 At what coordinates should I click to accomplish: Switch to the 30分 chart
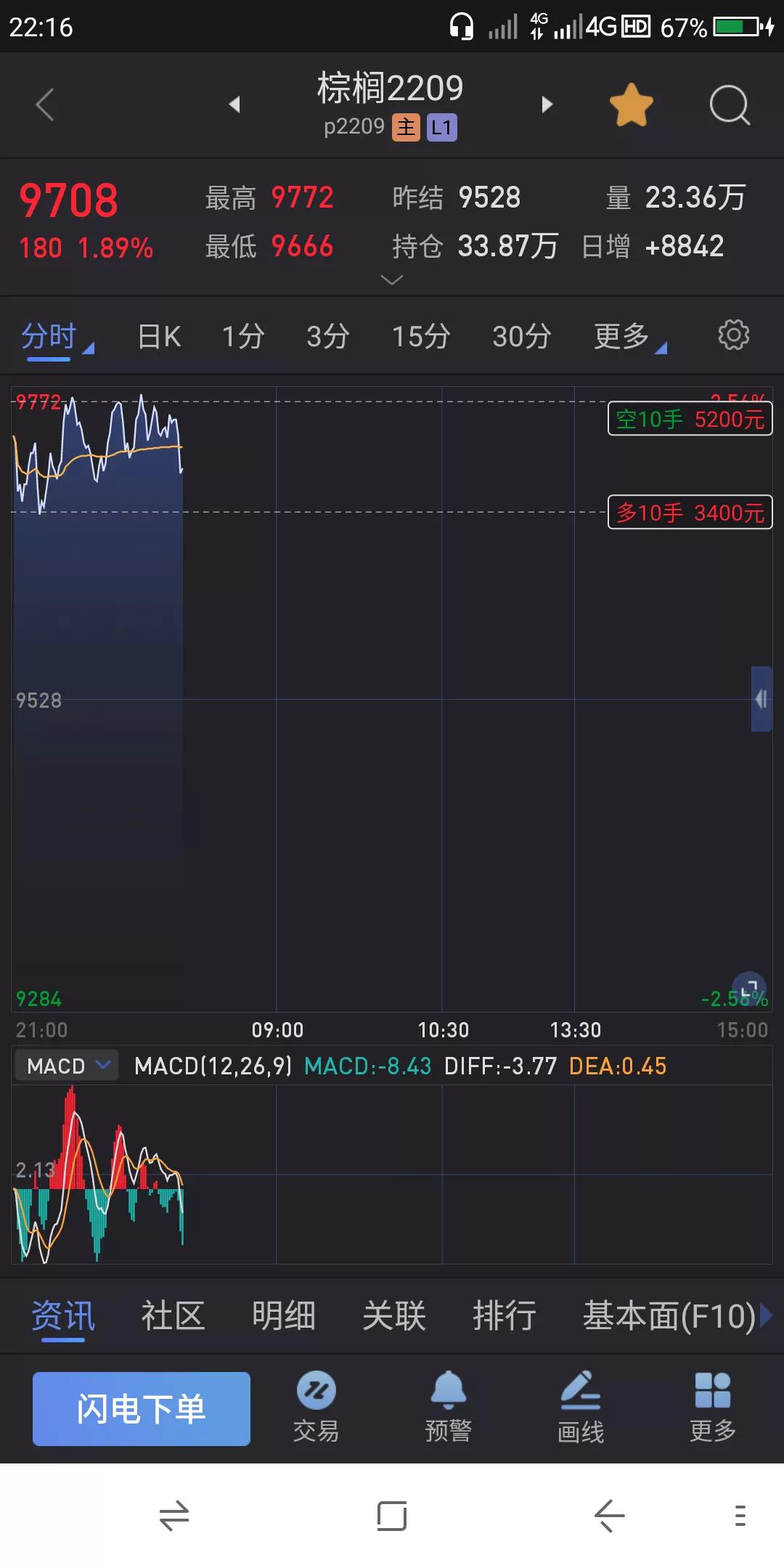522,337
